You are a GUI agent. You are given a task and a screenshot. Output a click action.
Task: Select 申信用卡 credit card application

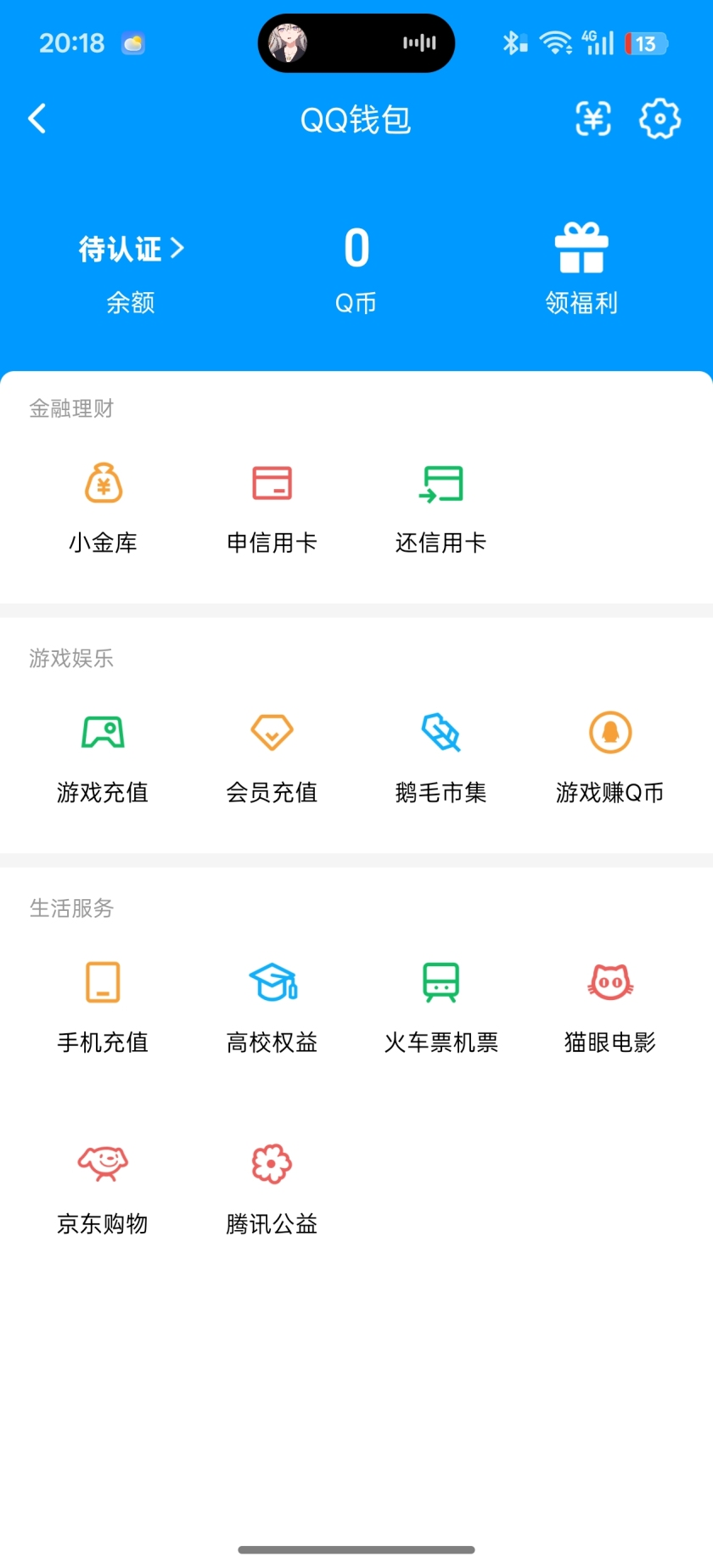click(x=272, y=505)
